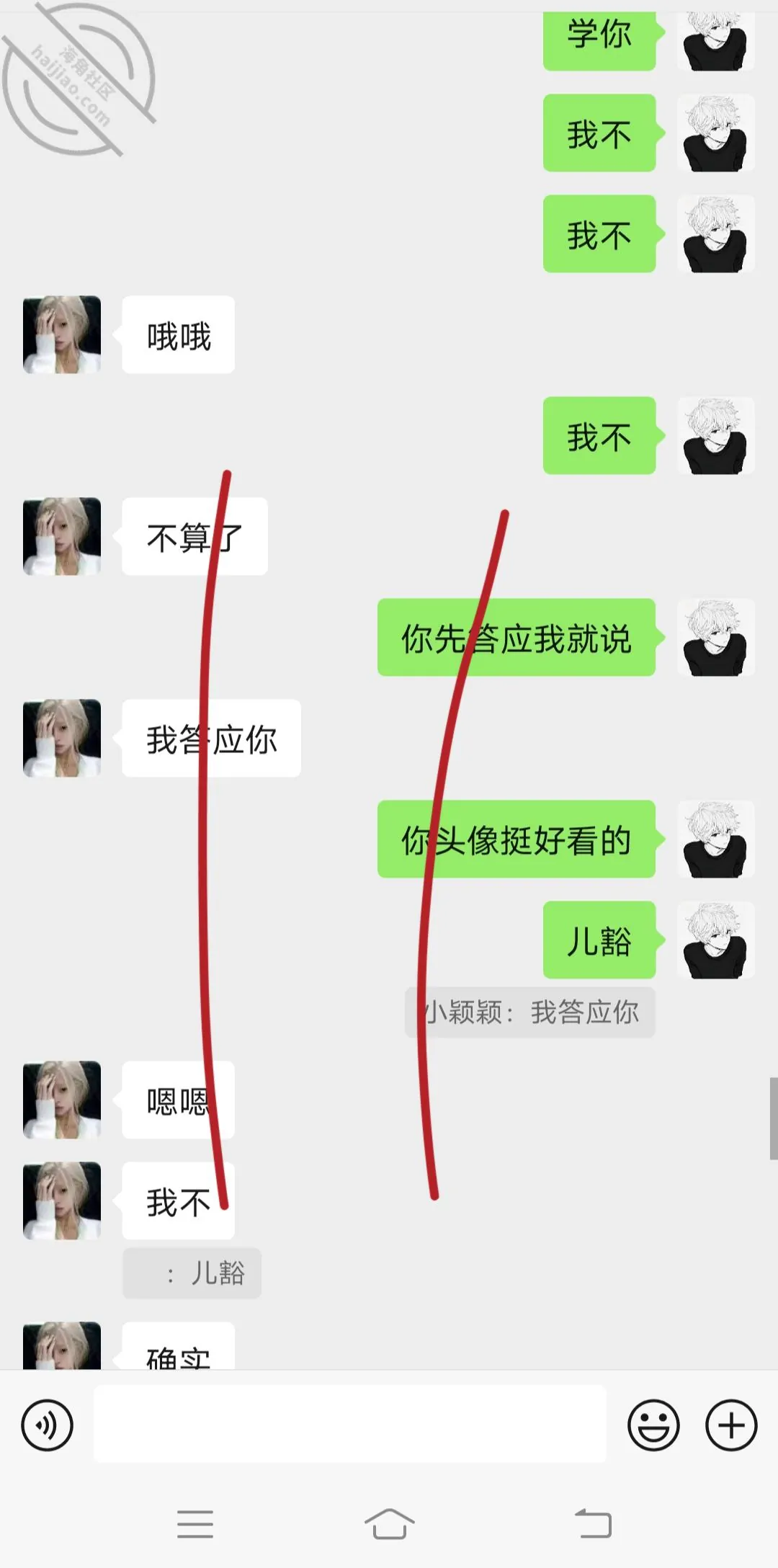Open the recent apps menu
This screenshot has width=778, height=1568.
coord(195,1524)
